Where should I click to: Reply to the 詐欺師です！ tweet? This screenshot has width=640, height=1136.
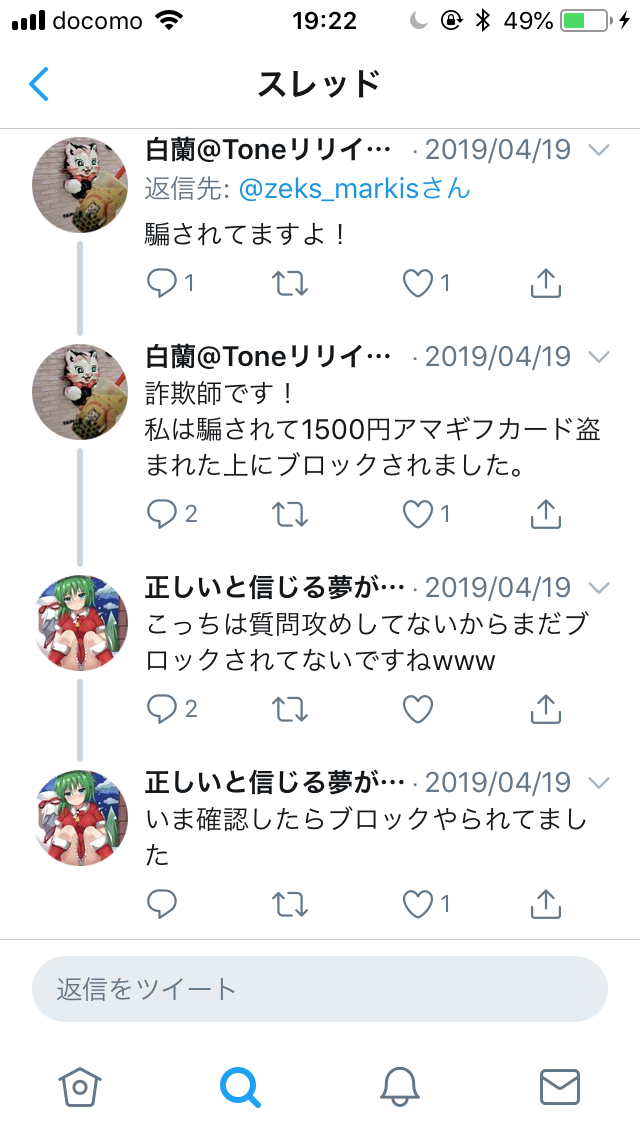pos(162,514)
